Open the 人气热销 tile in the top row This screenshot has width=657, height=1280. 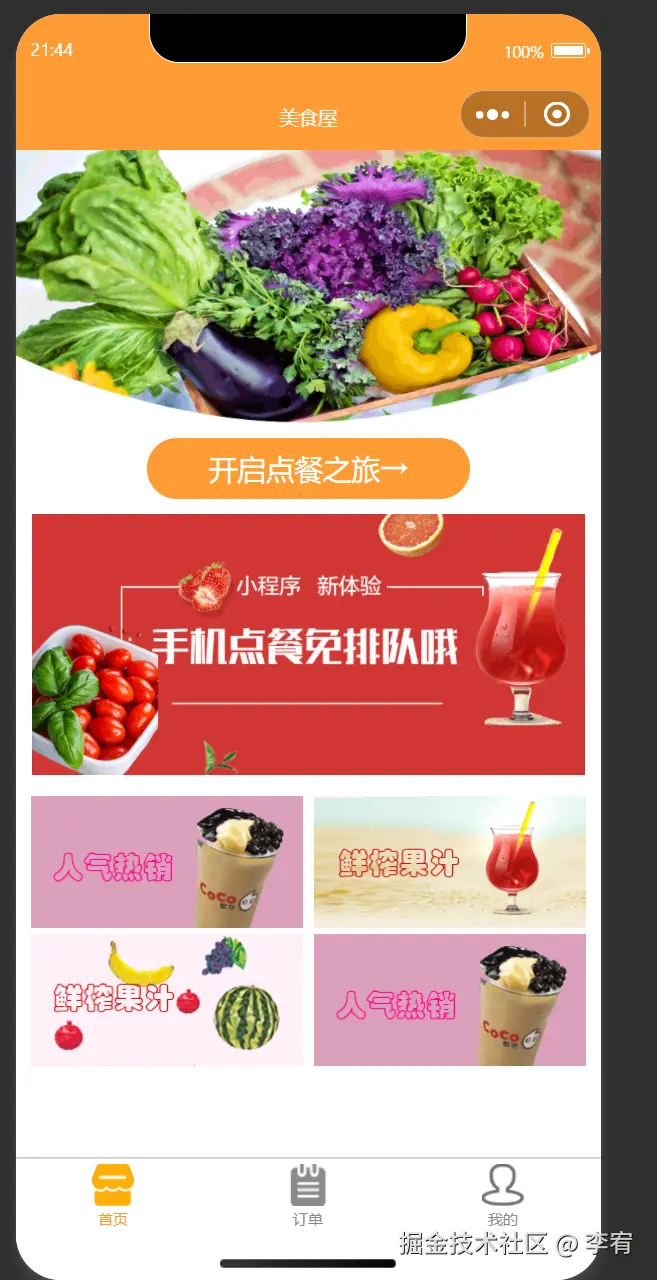coord(167,862)
